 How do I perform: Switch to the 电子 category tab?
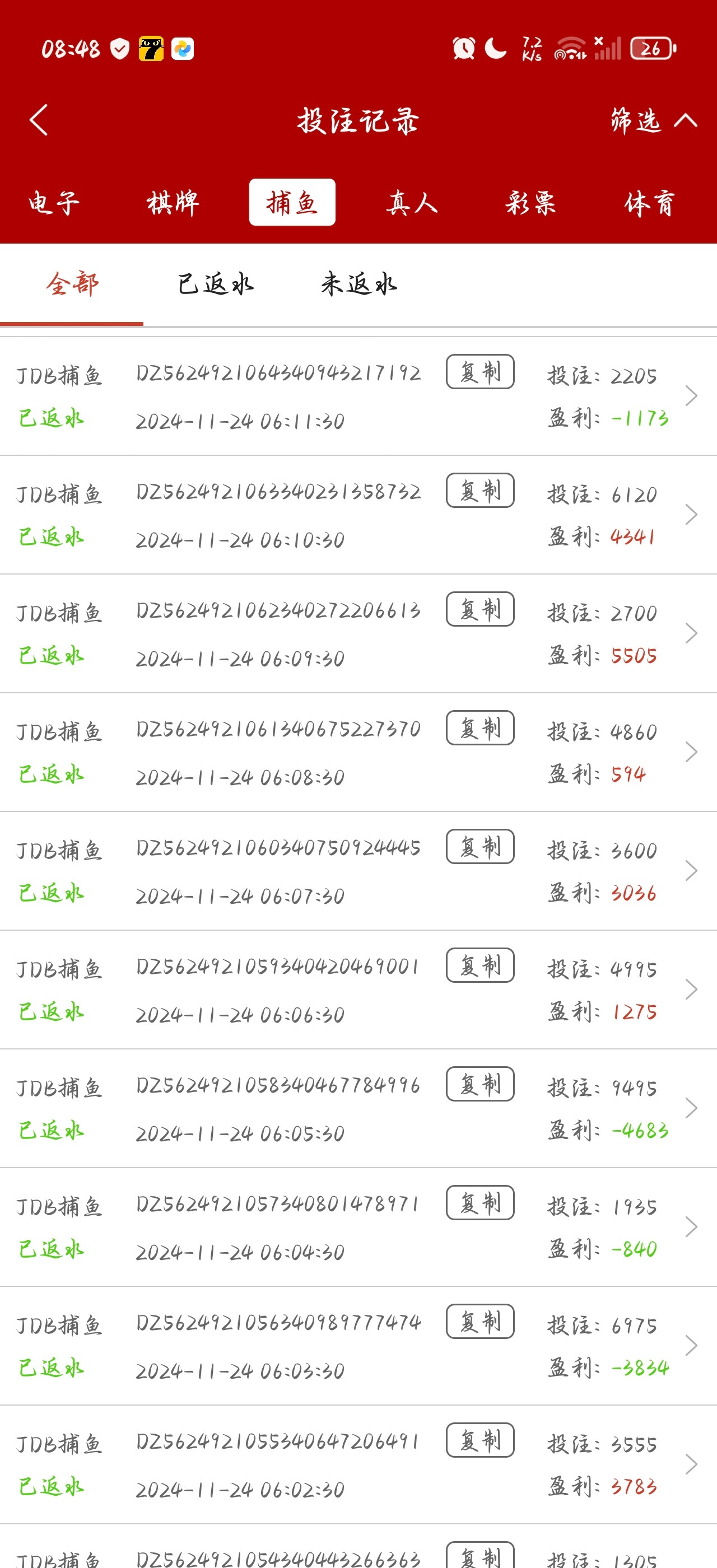[54, 203]
